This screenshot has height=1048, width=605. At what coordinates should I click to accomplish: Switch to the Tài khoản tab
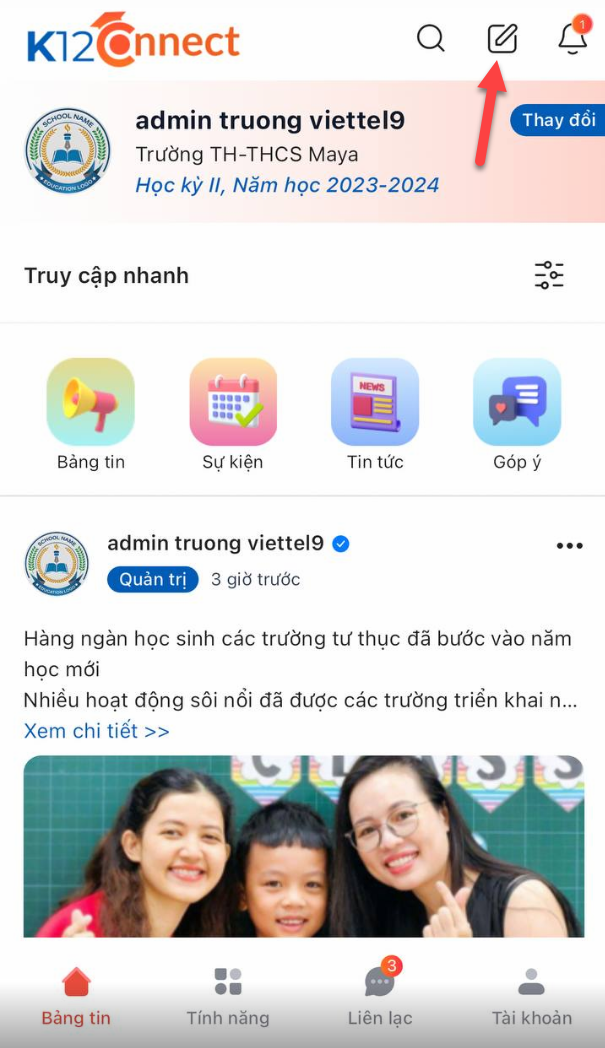(531, 996)
